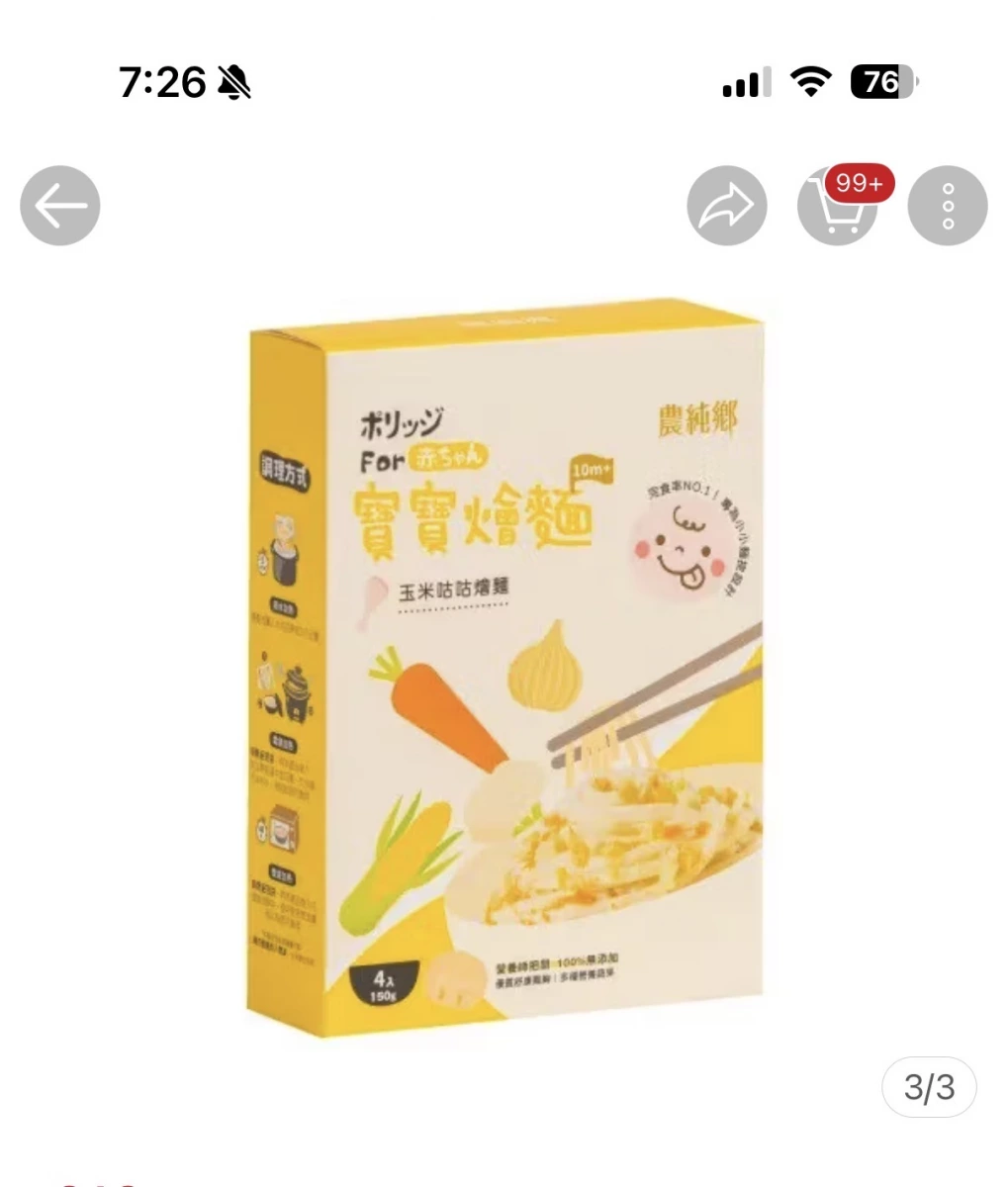Tap the back arrow to return
The image size is (1008, 1187).
point(59,205)
